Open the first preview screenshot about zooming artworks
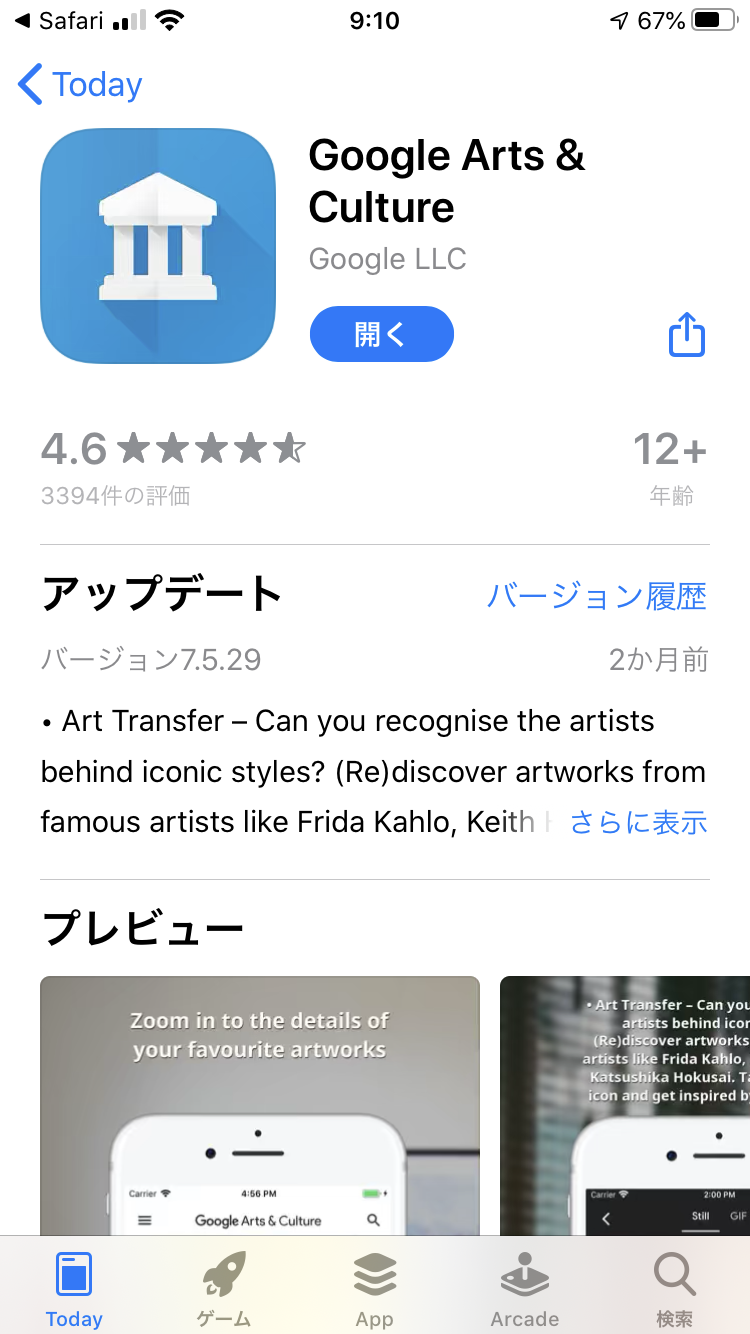The image size is (750, 1334). pyautogui.click(x=259, y=1105)
